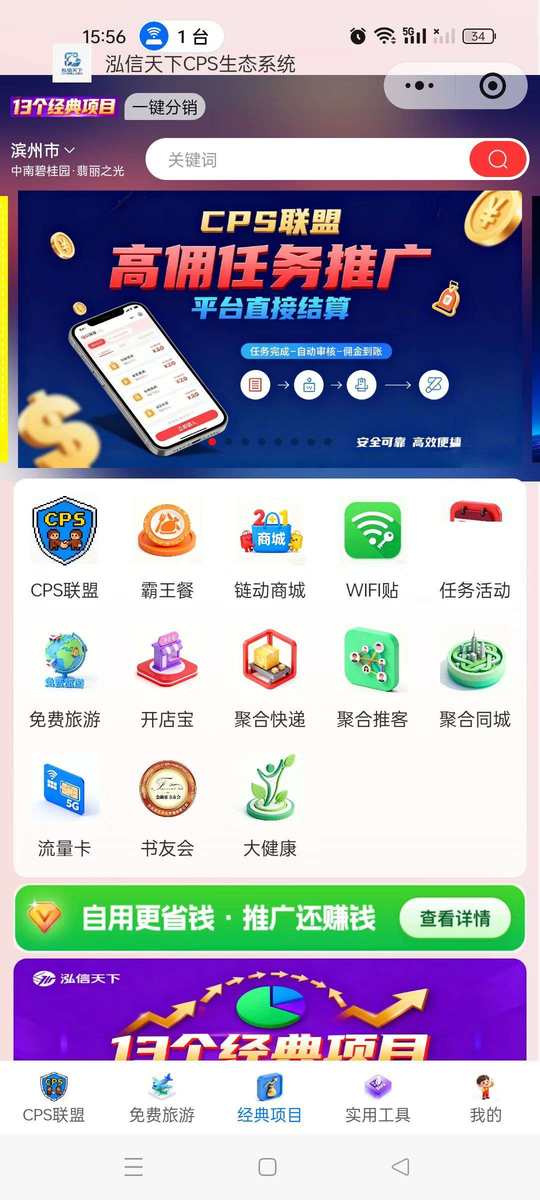
Task: Open 大健康
Action: click(270, 807)
